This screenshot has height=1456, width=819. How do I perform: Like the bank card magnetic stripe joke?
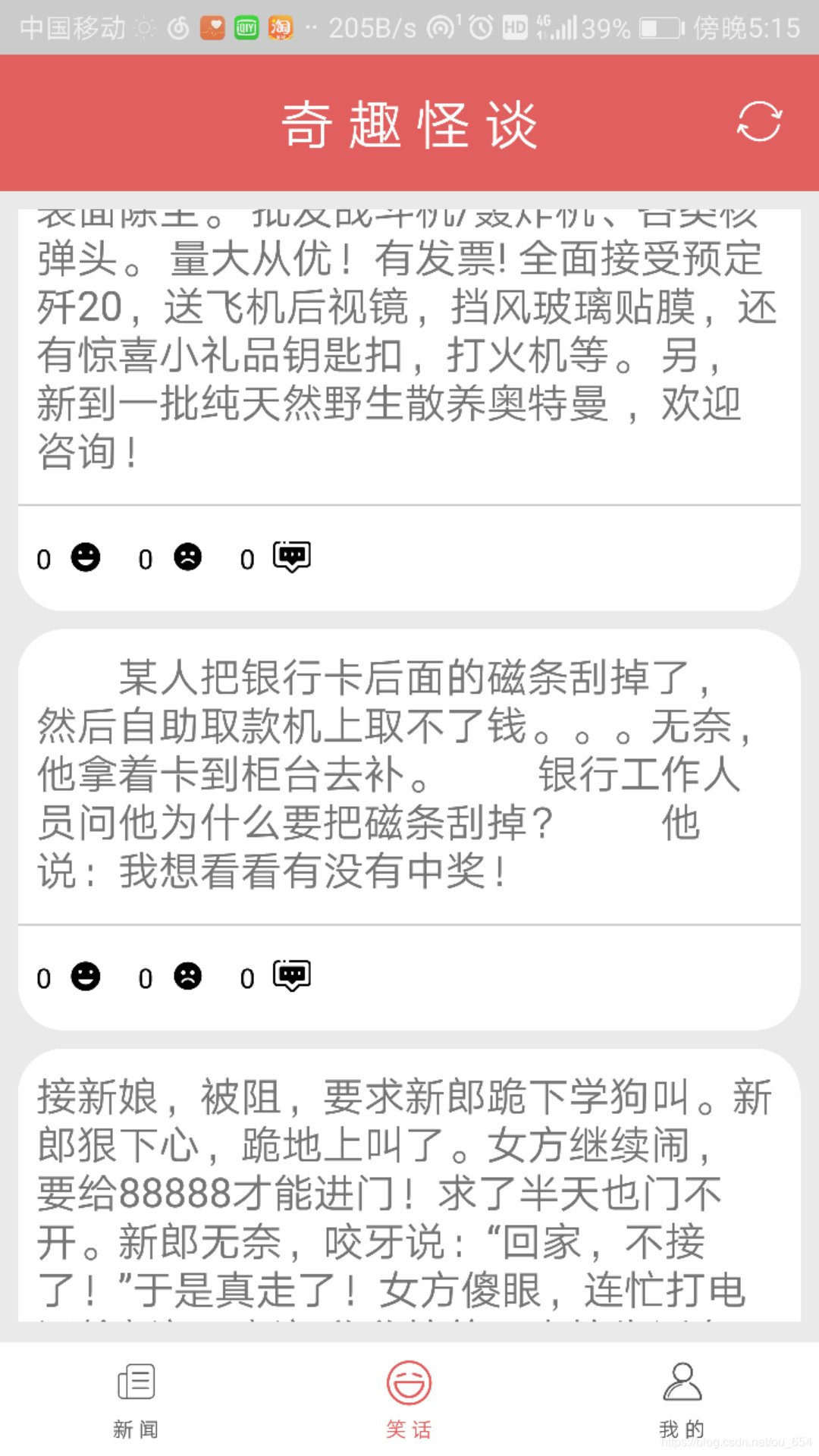click(86, 976)
